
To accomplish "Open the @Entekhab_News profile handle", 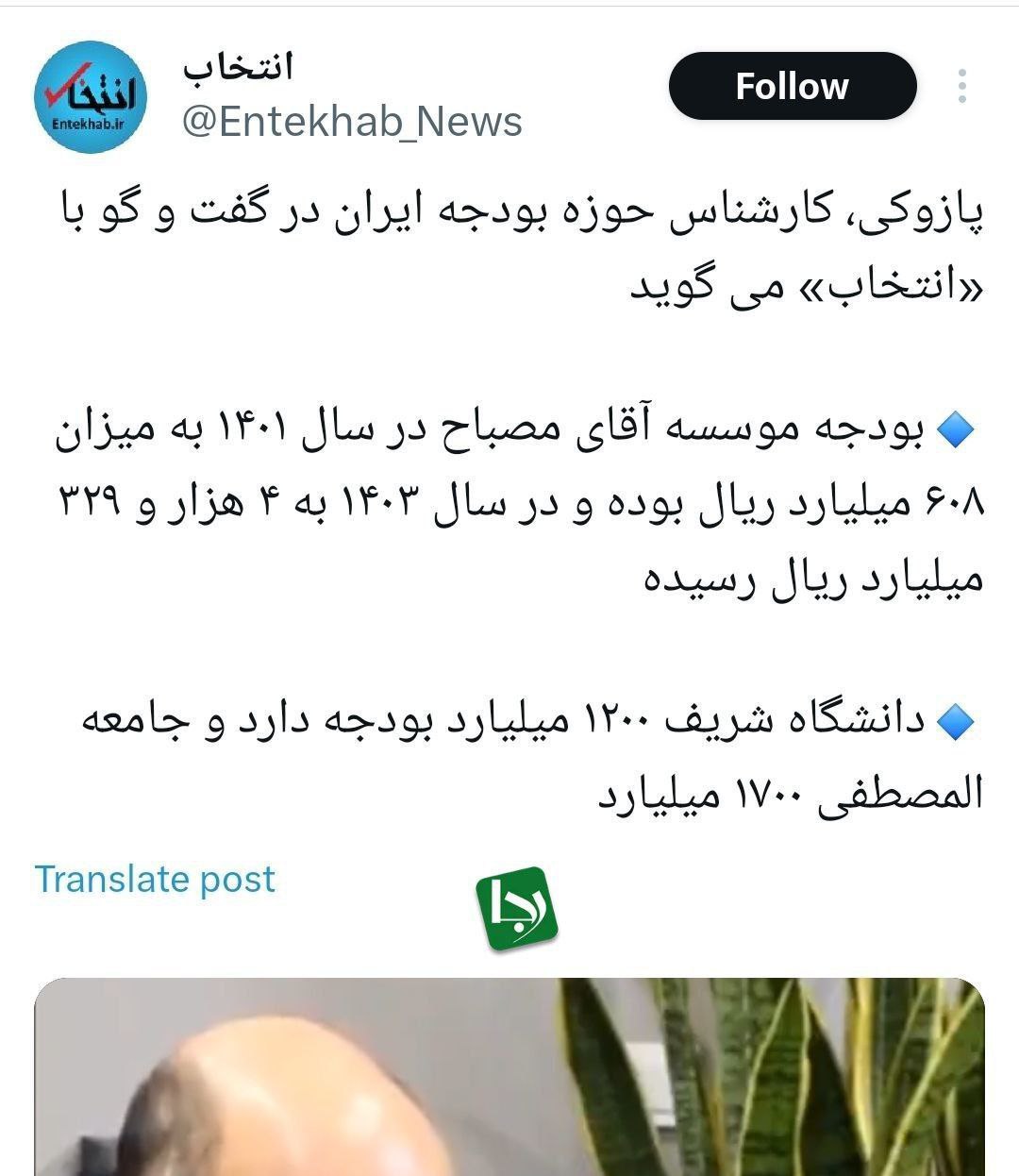I will pyautogui.click(x=351, y=121).
